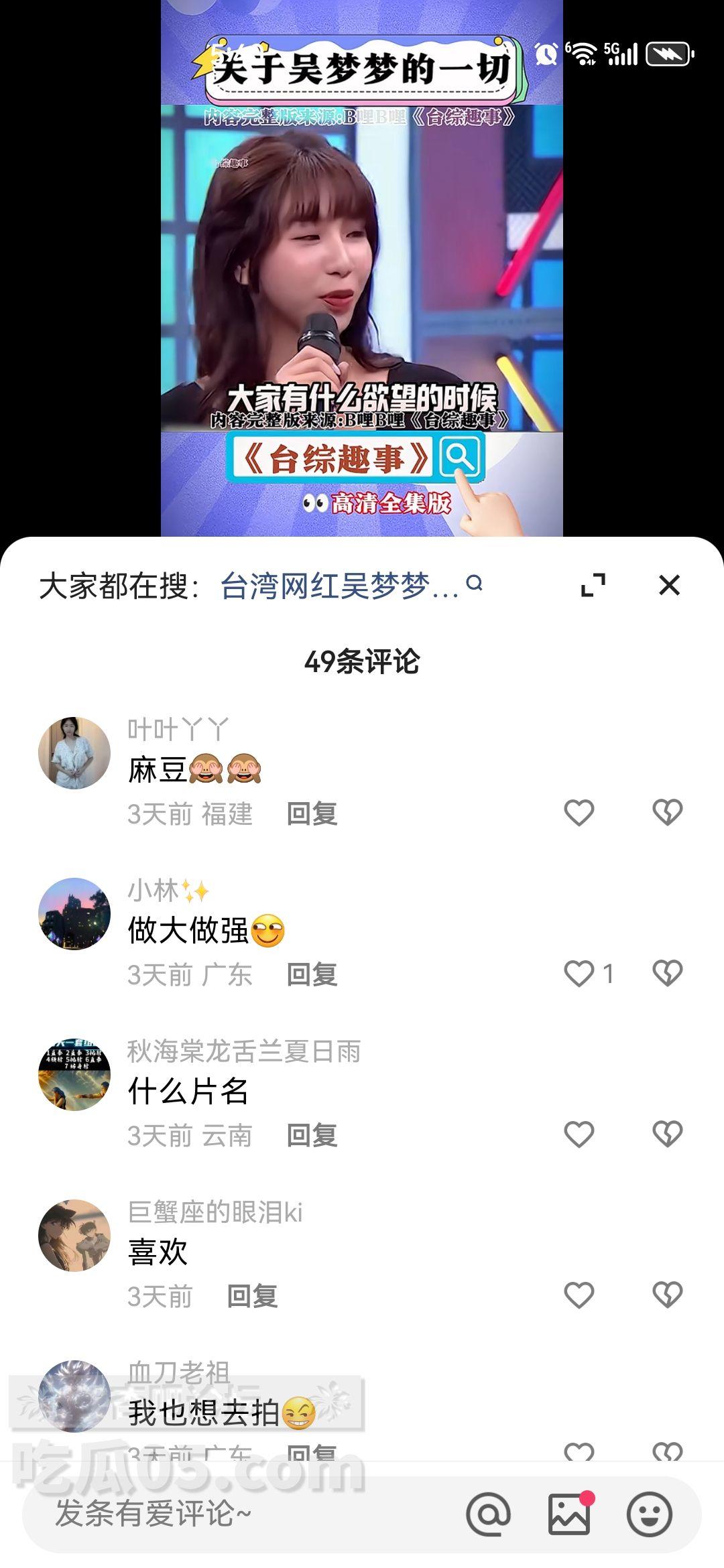View 秋海棠龙舌兰夏日雨's profile avatar
Screen dimensions: 724x1568
click(x=74, y=1075)
